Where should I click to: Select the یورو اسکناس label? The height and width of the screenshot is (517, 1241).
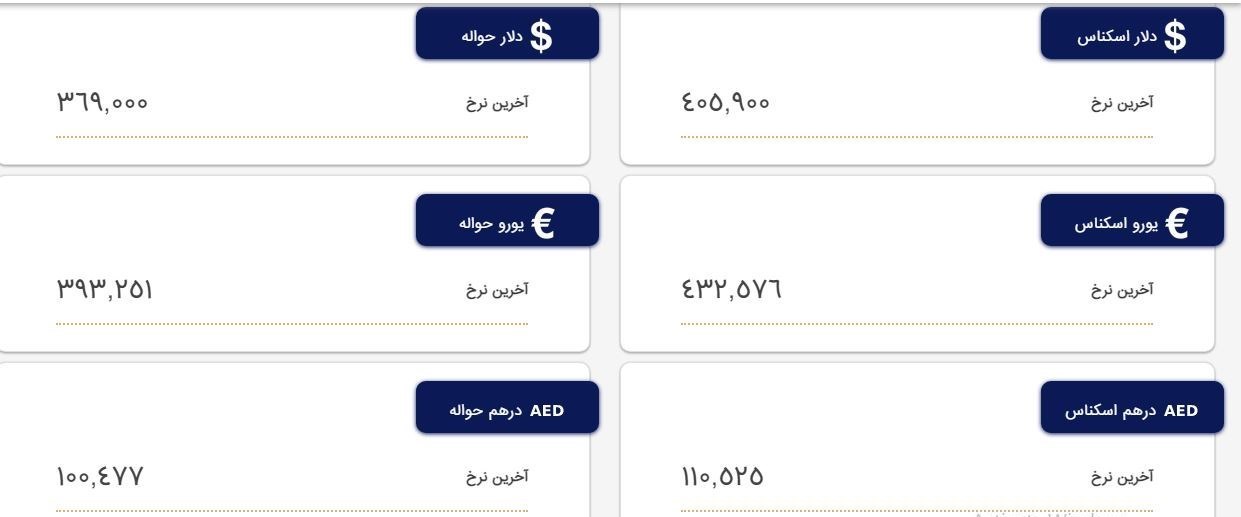point(1131,221)
